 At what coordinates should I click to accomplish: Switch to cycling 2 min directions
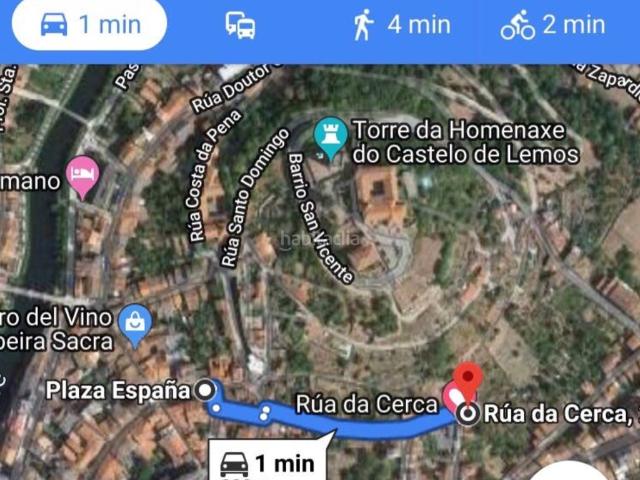click(552, 25)
